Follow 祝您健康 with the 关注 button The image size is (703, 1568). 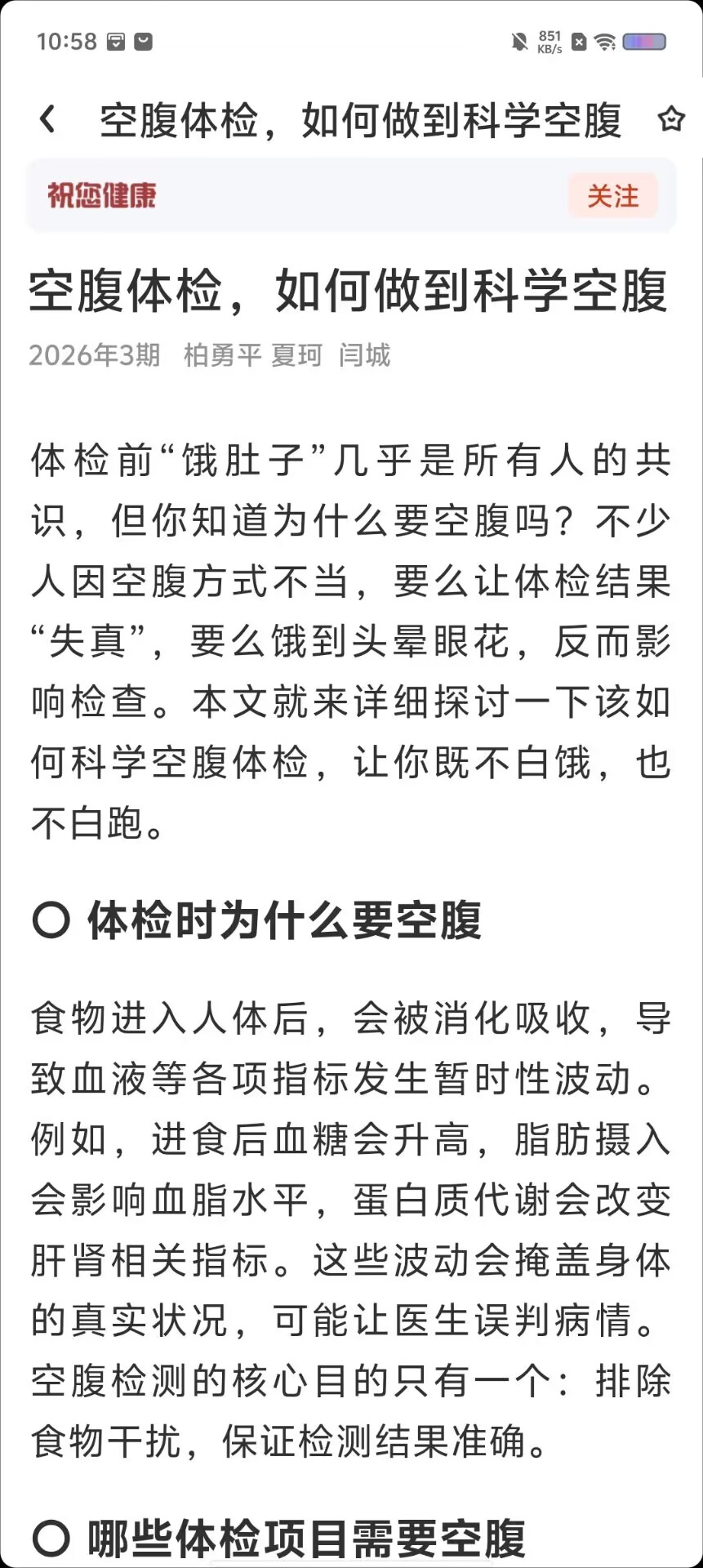tap(612, 196)
